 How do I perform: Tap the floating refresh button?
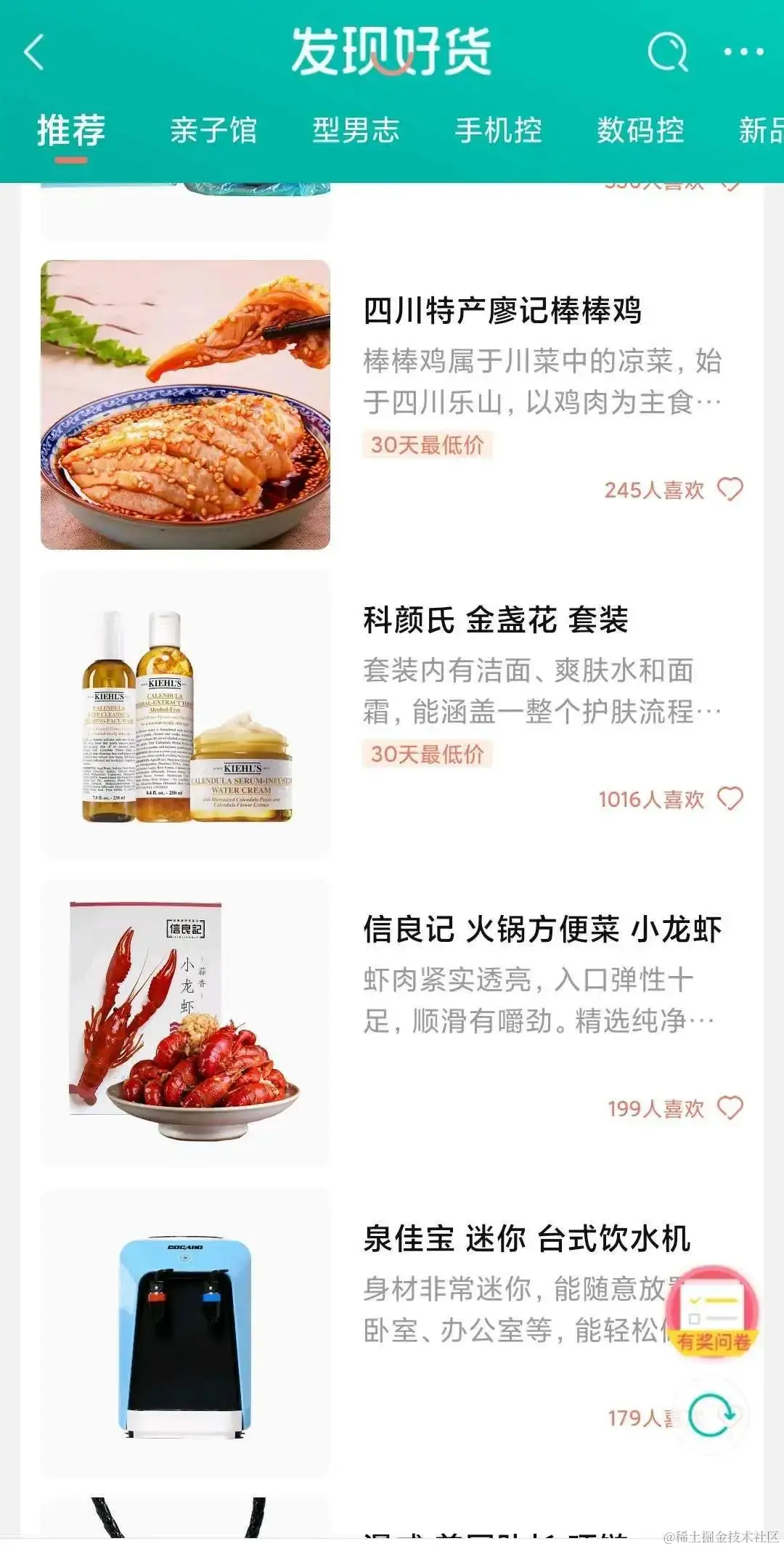click(x=710, y=1415)
